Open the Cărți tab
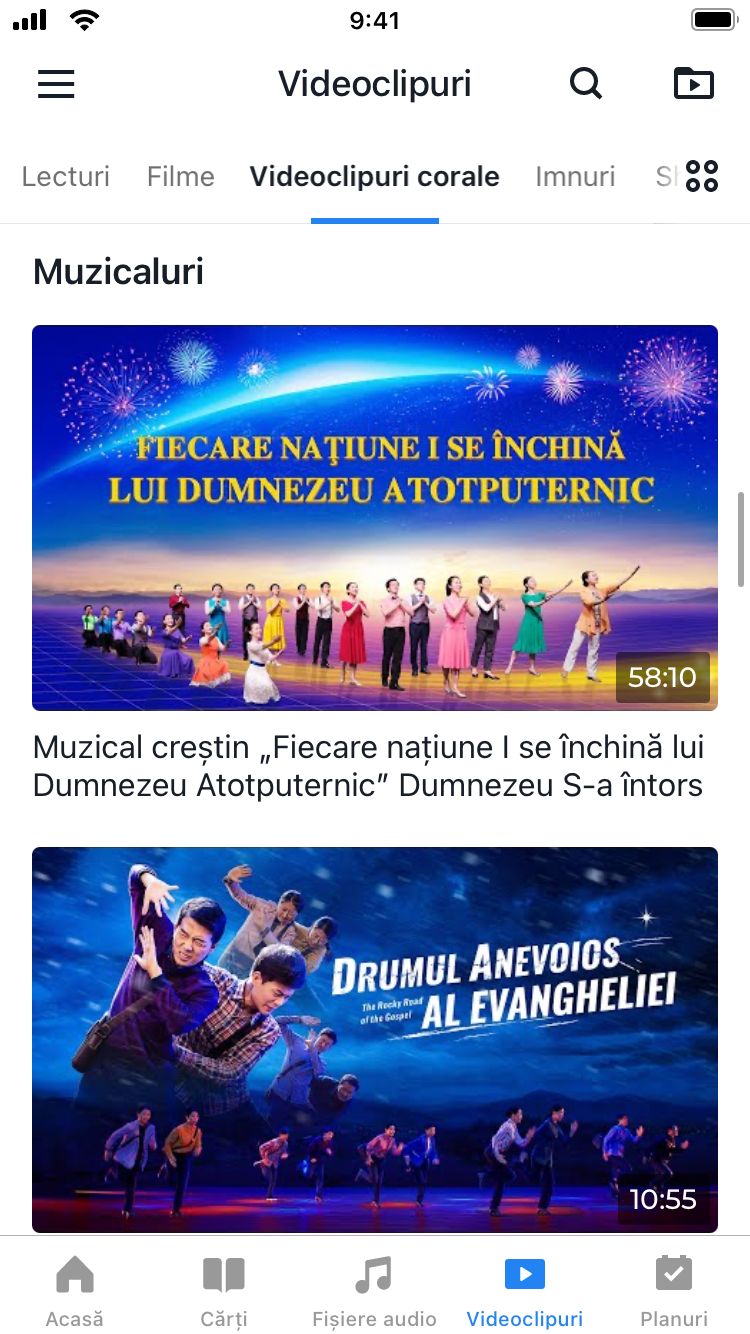Viewport: 750px width, 1334px height. click(224, 1290)
